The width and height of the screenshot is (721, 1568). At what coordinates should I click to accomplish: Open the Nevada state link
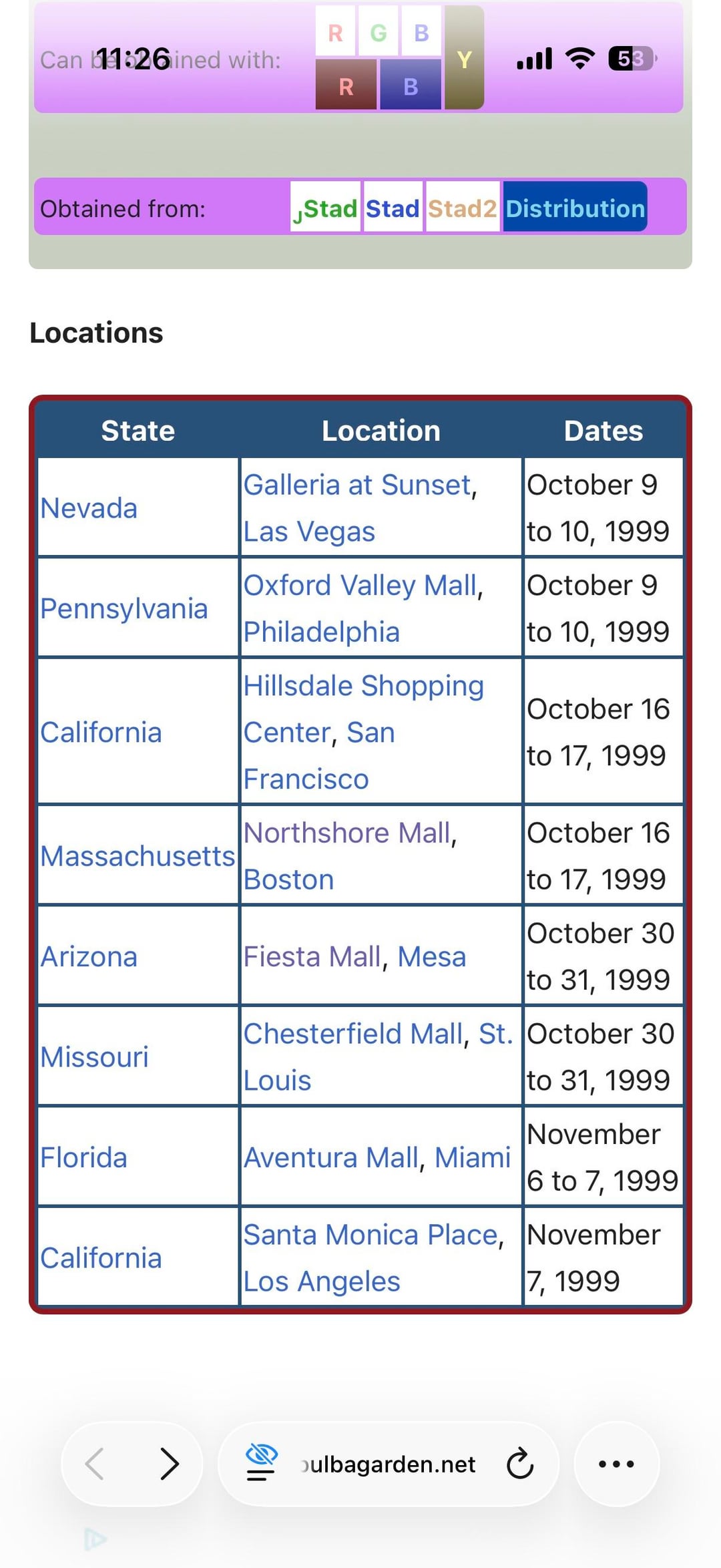click(x=89, y=509)
